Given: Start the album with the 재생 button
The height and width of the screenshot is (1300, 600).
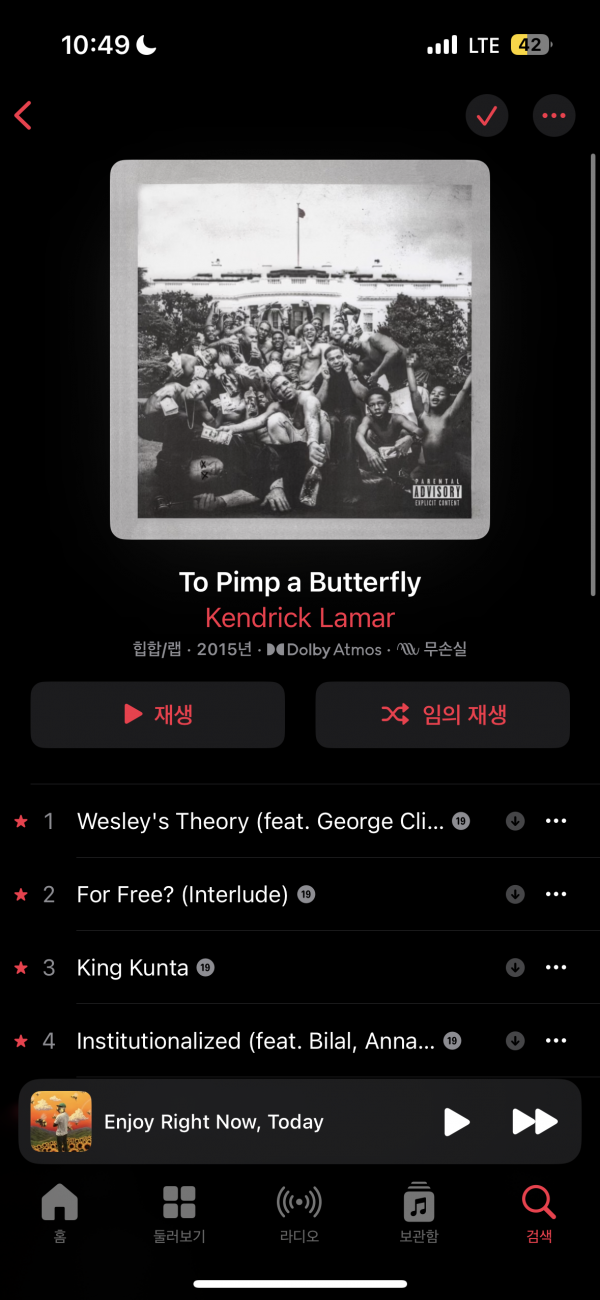Looking at the screenshot, I should (x=158, y=714).
